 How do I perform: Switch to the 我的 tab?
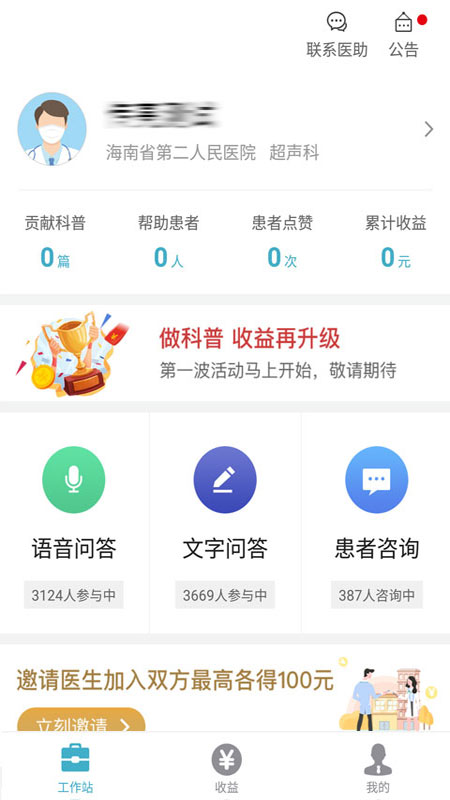click(378, 767)
